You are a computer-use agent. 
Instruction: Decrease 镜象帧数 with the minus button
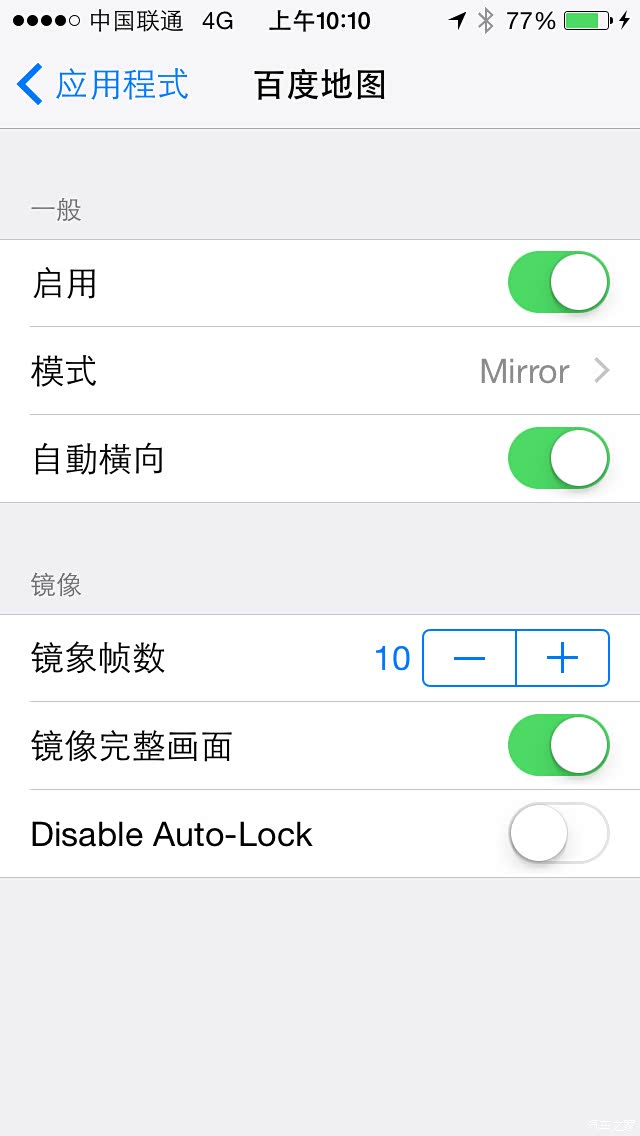tap(469, 658)
